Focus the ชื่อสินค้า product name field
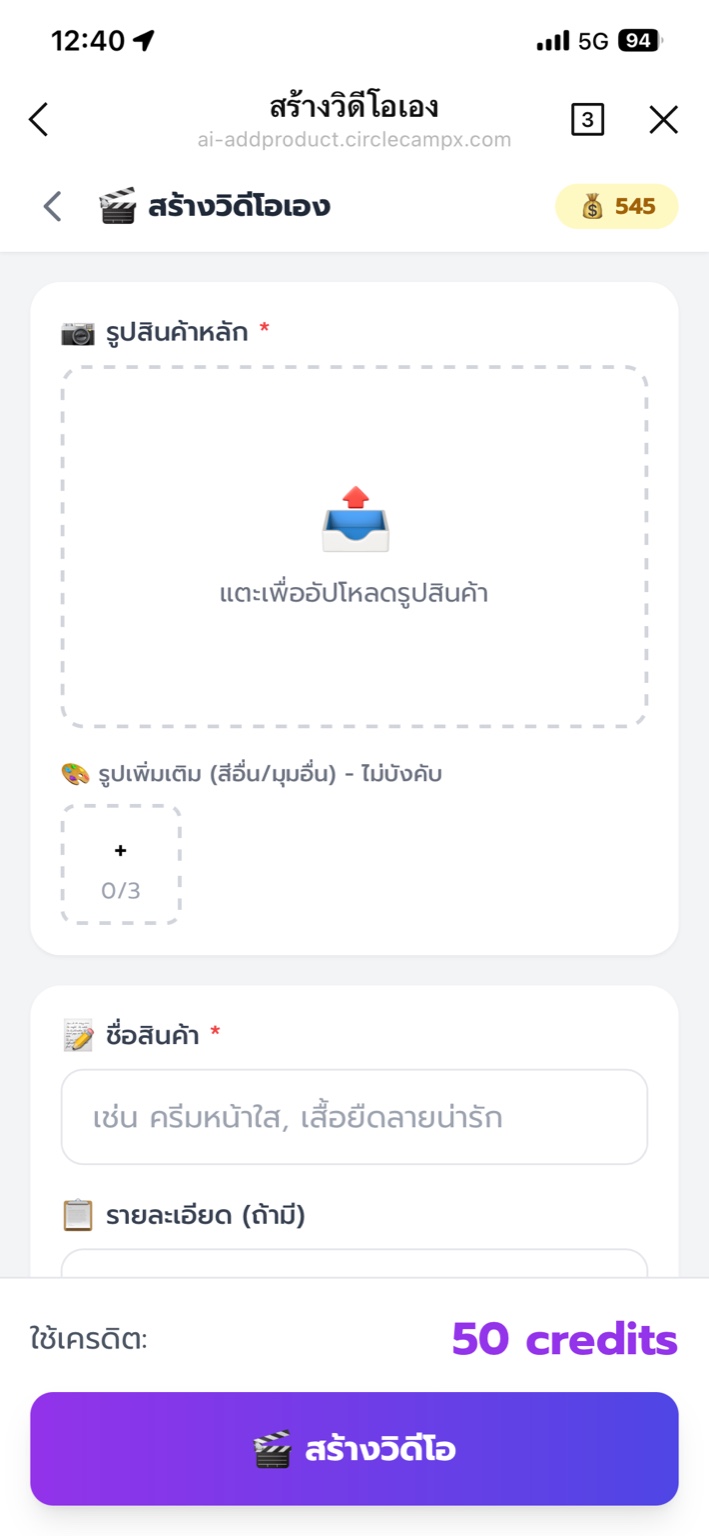 click(x=354, y=1117)
